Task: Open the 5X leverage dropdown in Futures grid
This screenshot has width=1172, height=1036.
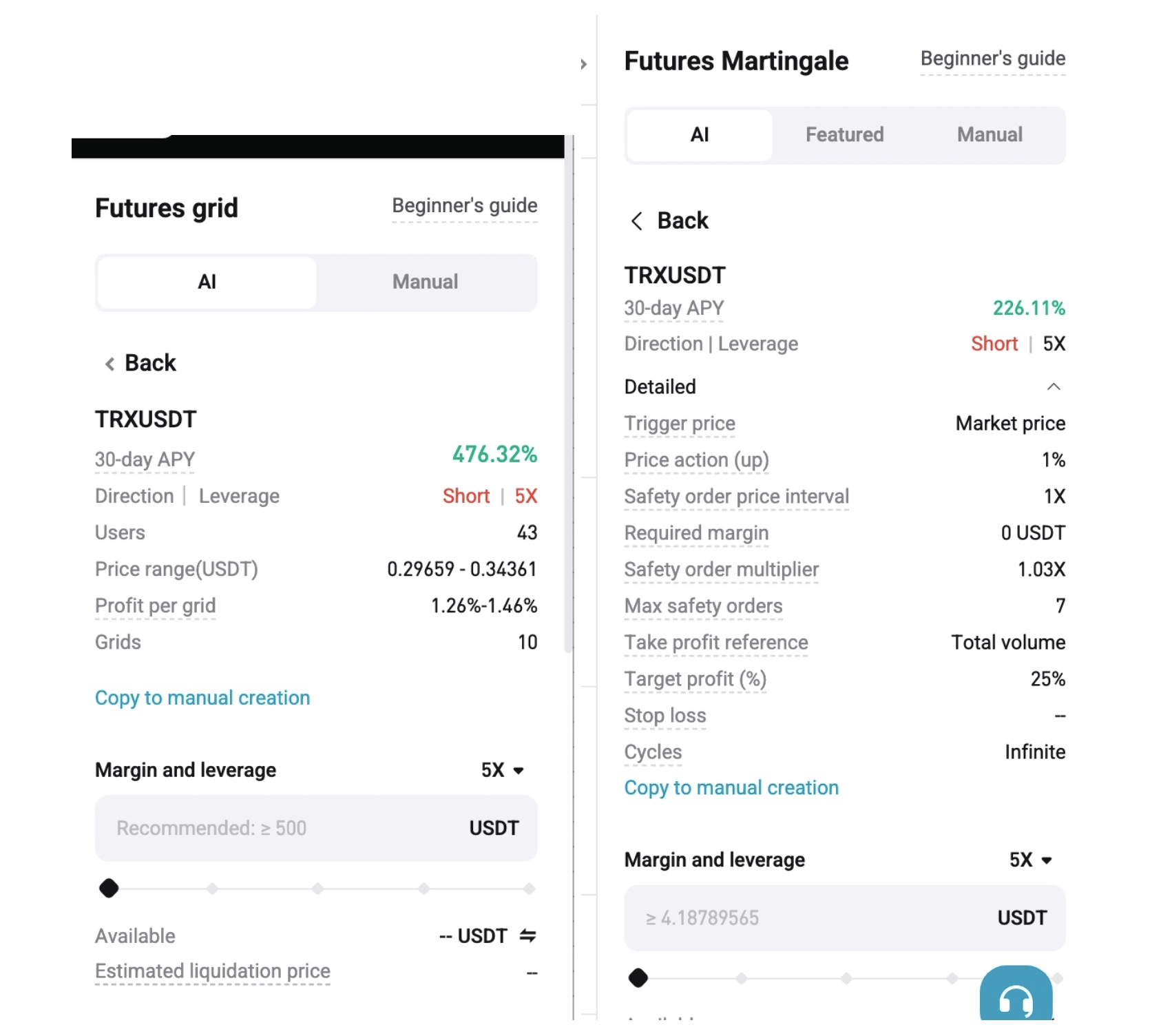Action: pos(503,770)
